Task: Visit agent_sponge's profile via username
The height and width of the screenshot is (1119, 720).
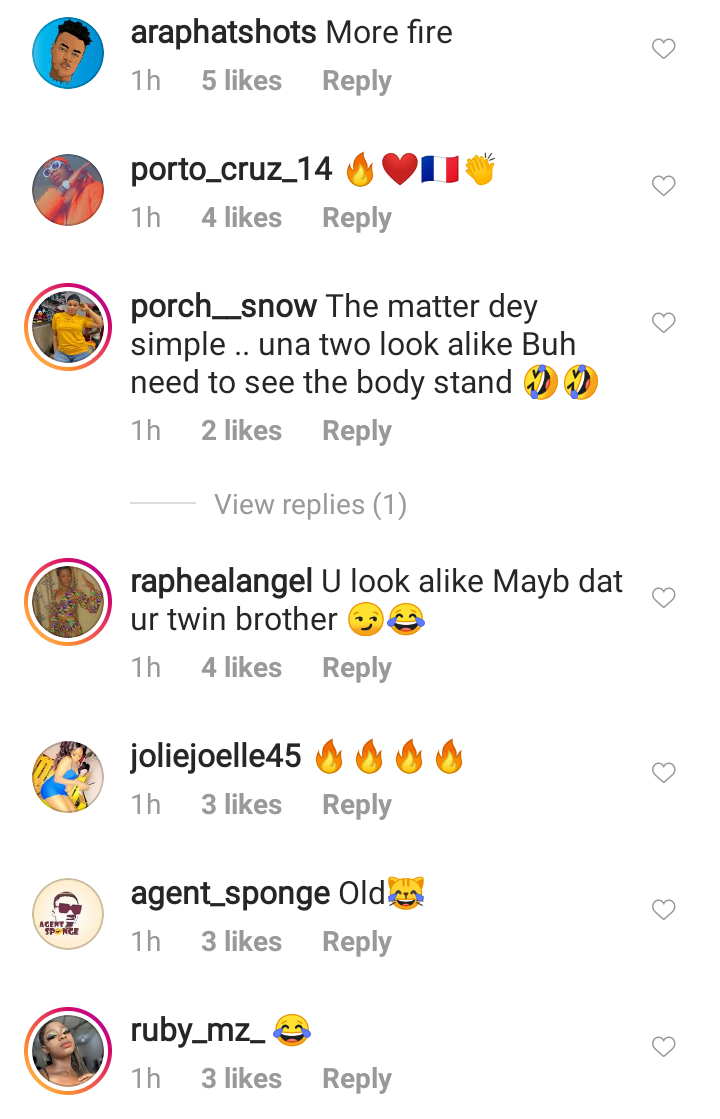Action: (230, 893)
